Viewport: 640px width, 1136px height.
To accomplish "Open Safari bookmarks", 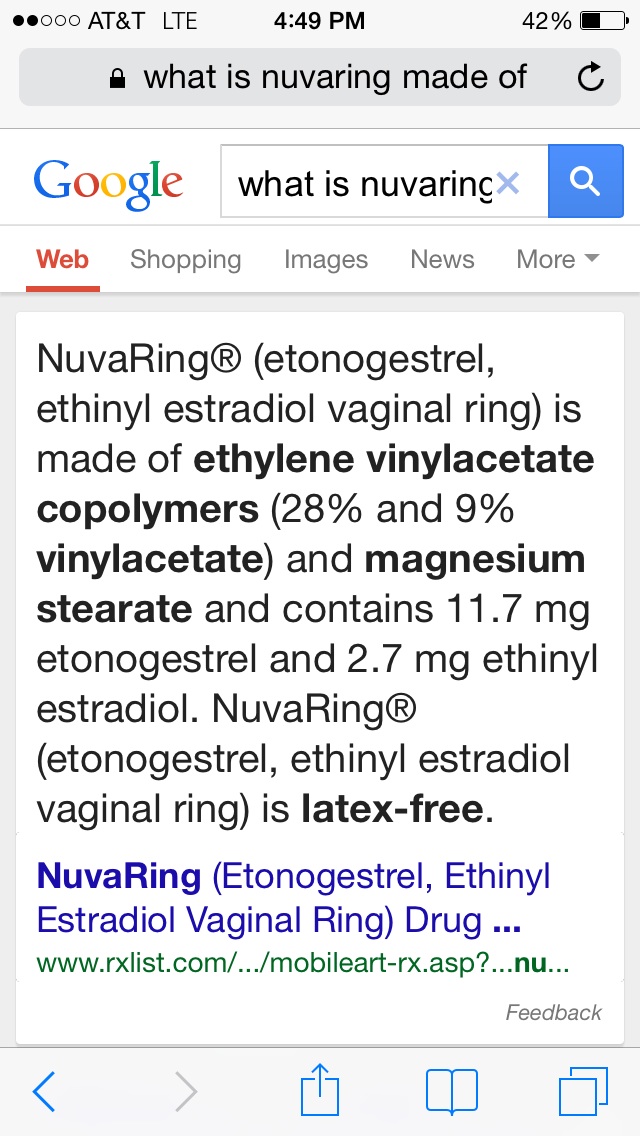I will [x=452, y=1091].
